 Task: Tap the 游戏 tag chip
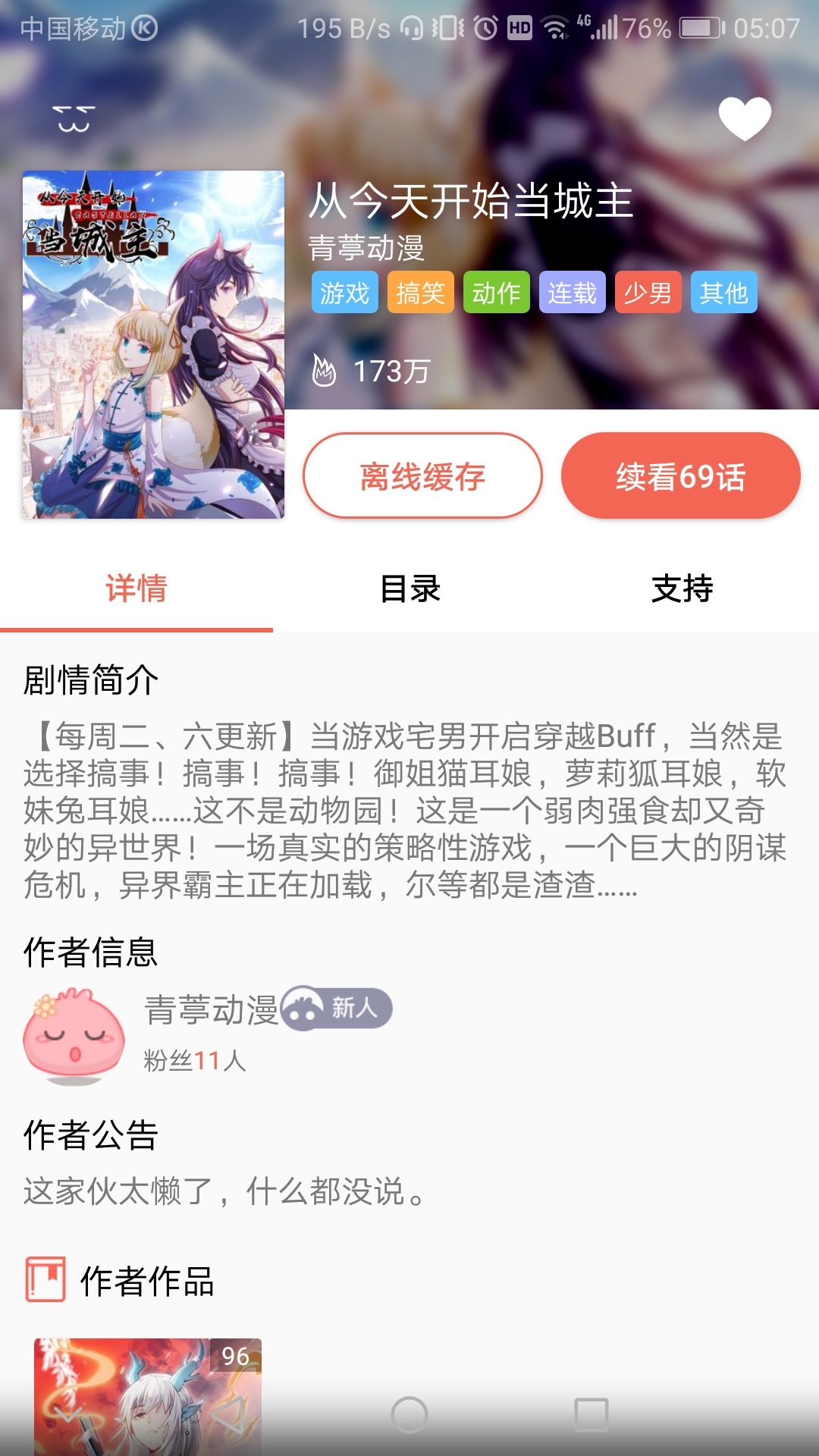pyautogui.click(x=344, y=292)
